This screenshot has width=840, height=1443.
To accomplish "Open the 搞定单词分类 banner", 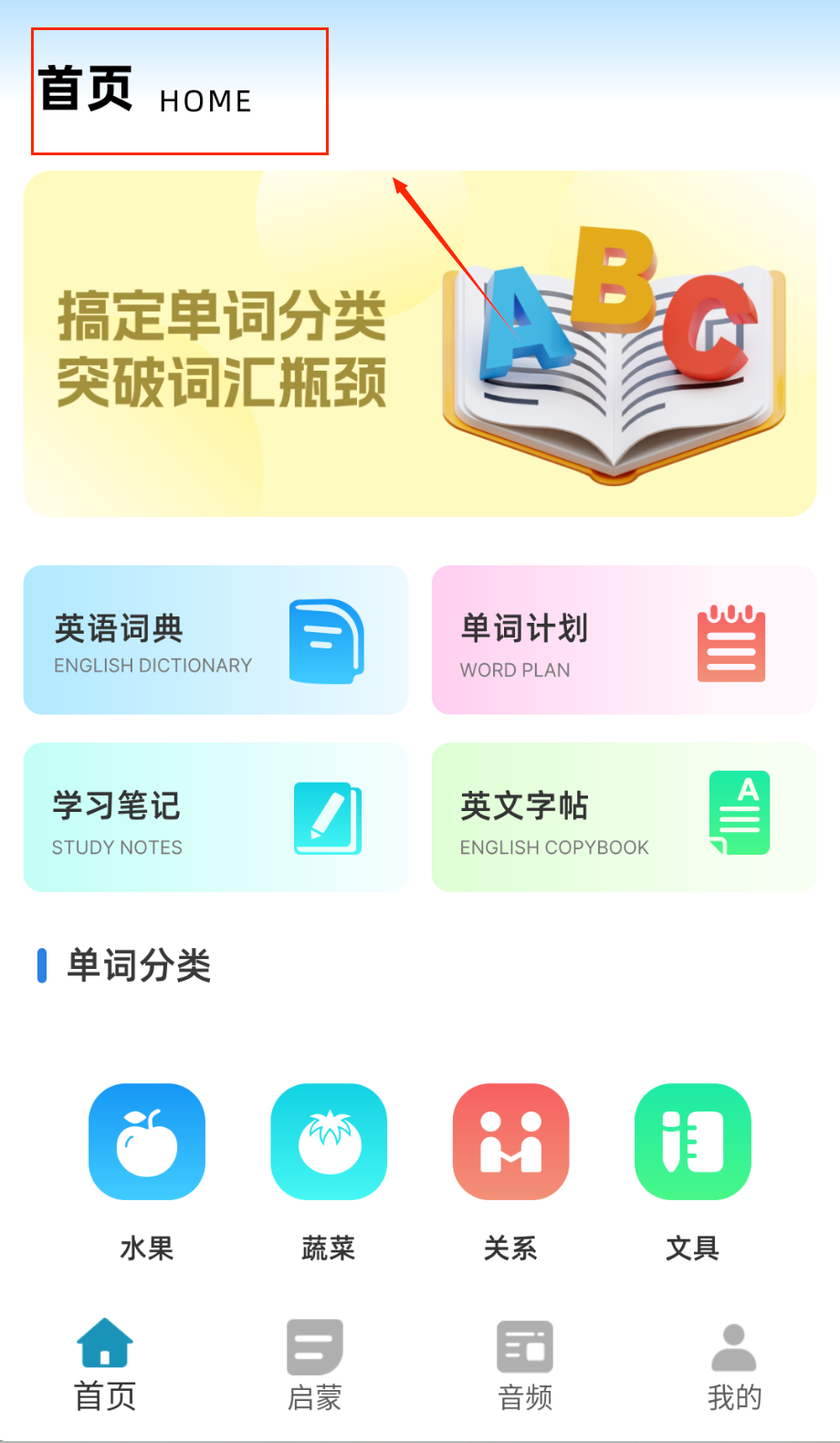I will click(419, 343).
